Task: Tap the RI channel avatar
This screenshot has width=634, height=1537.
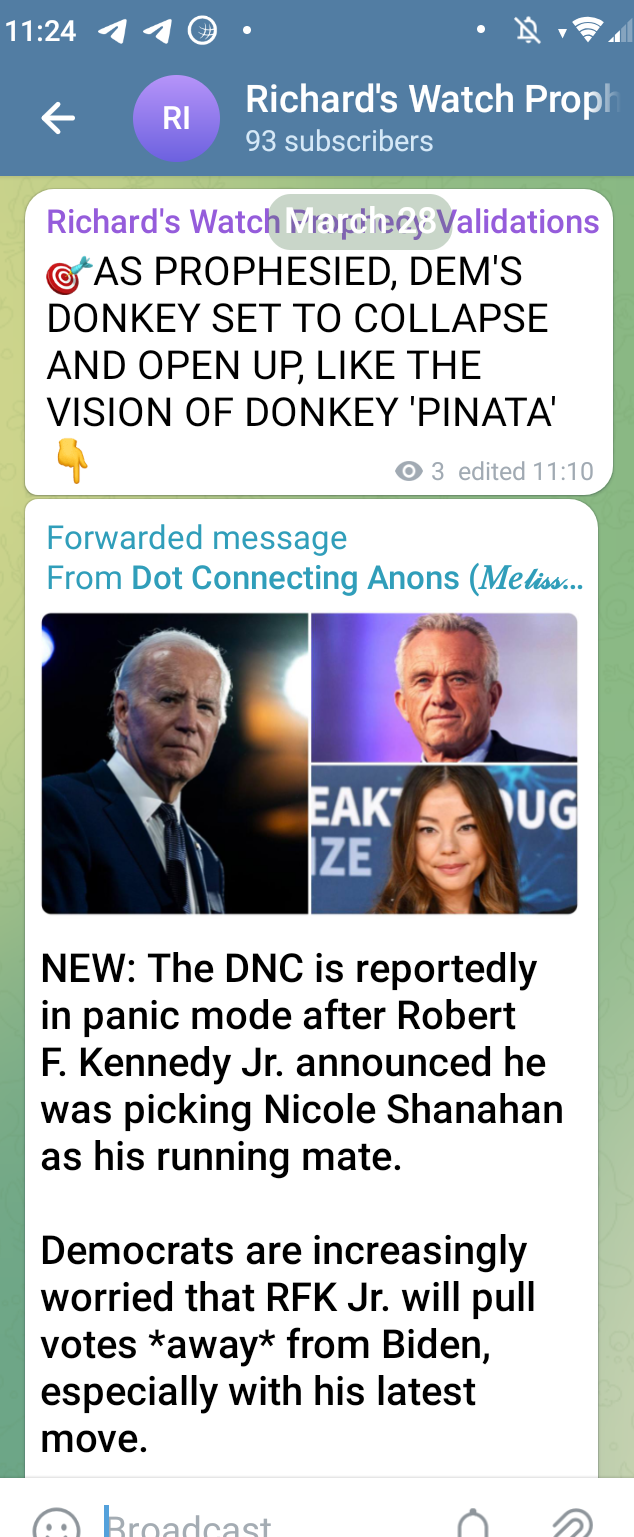Action: (176, 118)
